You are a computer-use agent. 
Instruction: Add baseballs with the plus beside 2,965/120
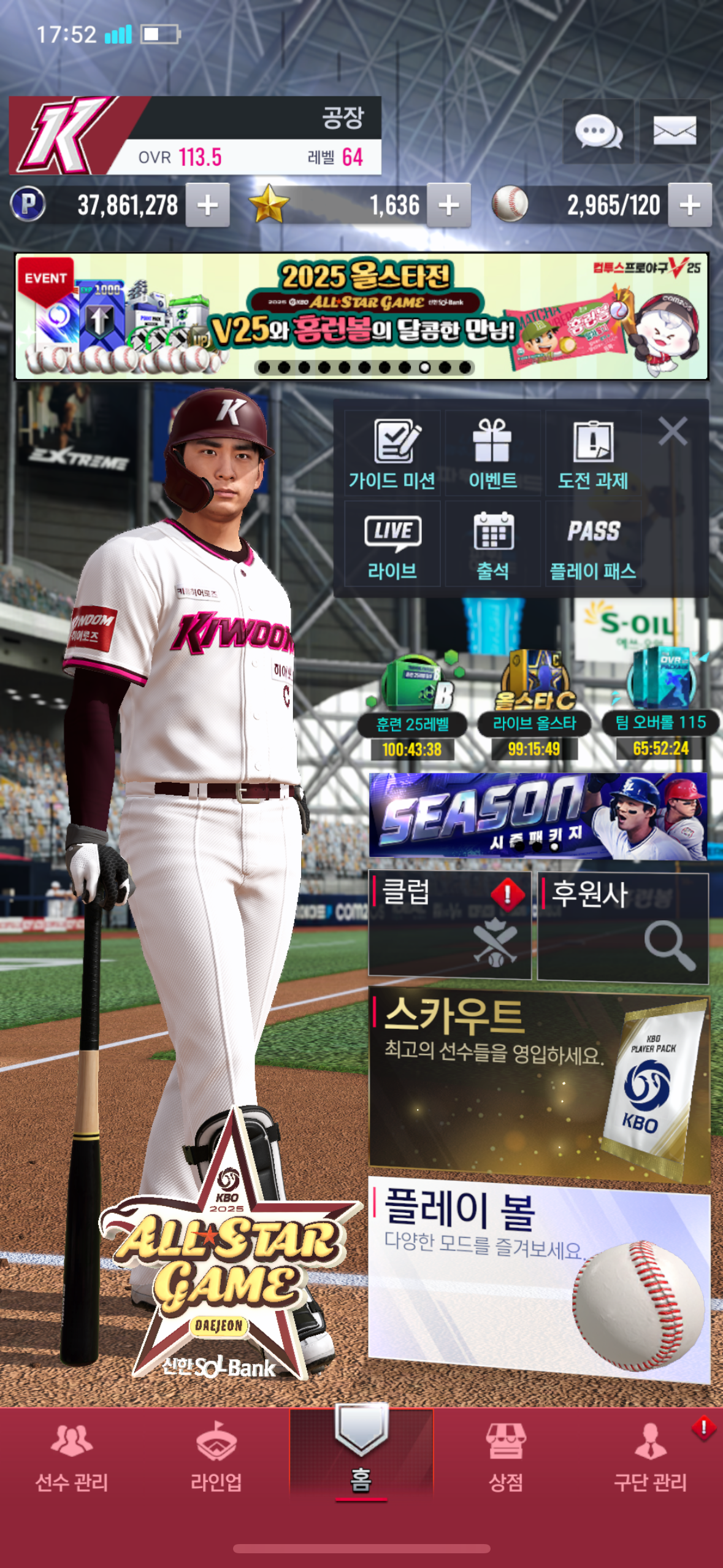point(690,206)
